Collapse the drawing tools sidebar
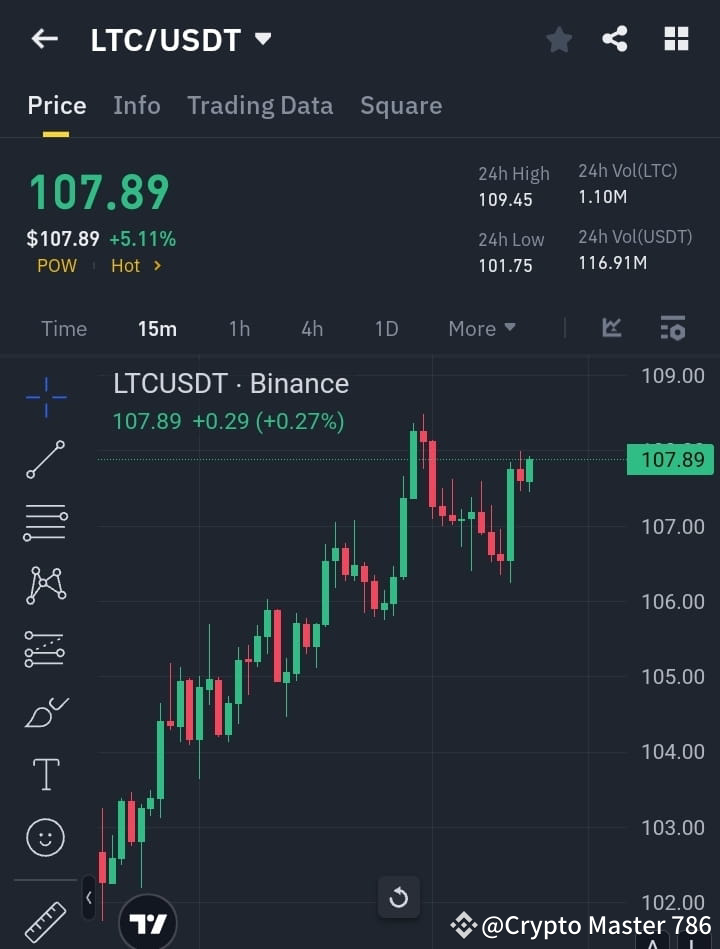This screenshot has height=949, width=720. [89, 898]
